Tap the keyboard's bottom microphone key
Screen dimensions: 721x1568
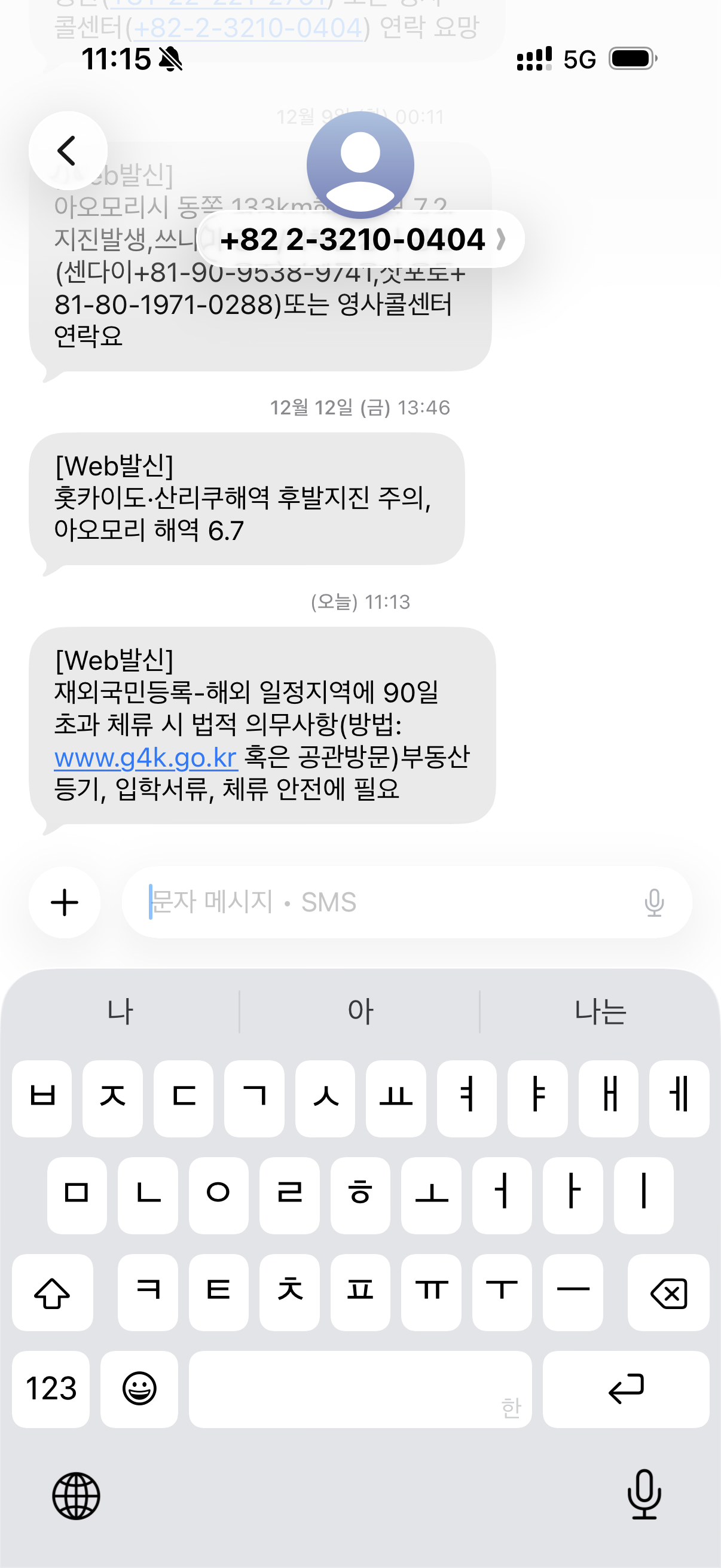coord(644,1494)
